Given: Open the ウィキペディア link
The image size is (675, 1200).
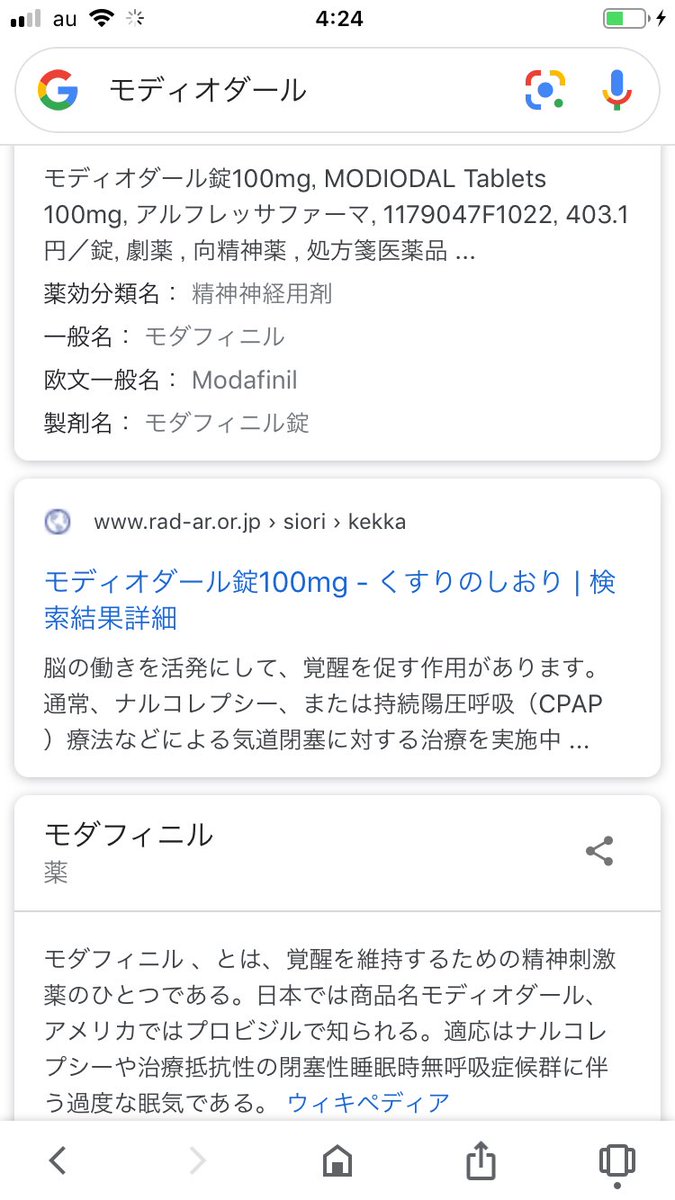Looking at the screenshot, I should point(368,1103).
